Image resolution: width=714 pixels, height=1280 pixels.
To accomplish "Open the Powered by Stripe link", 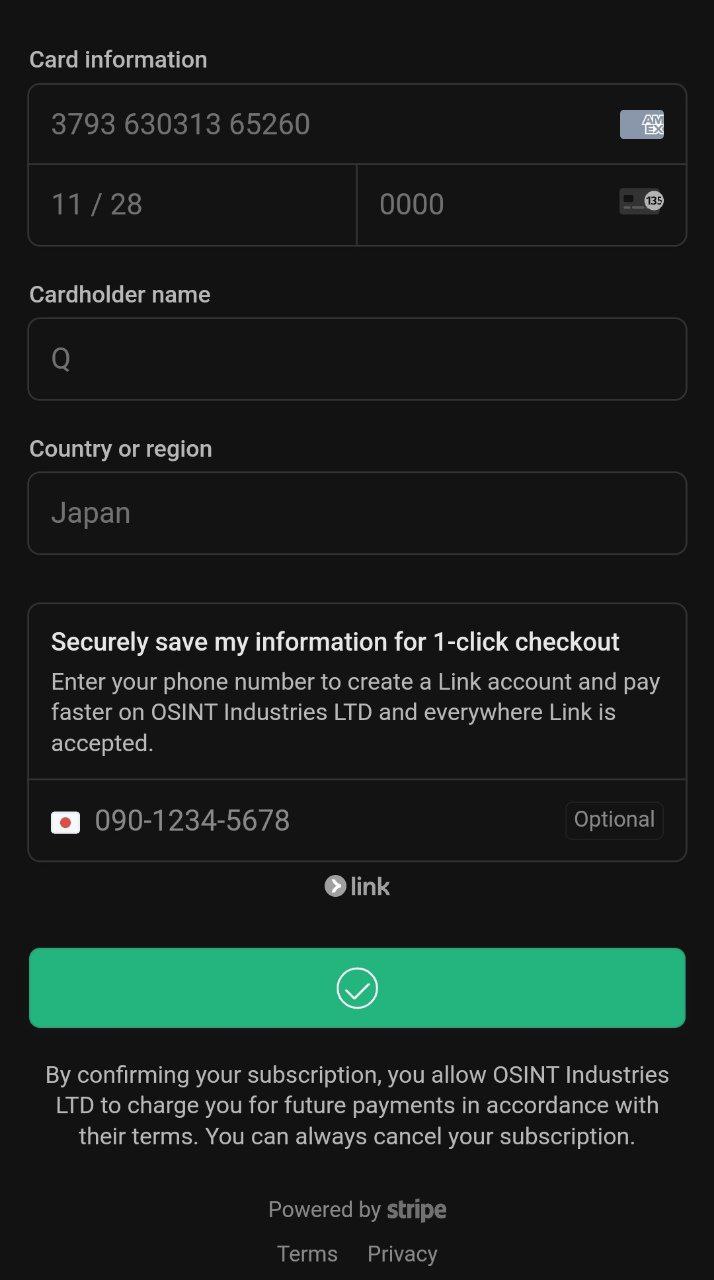I will pos(357,1210).
